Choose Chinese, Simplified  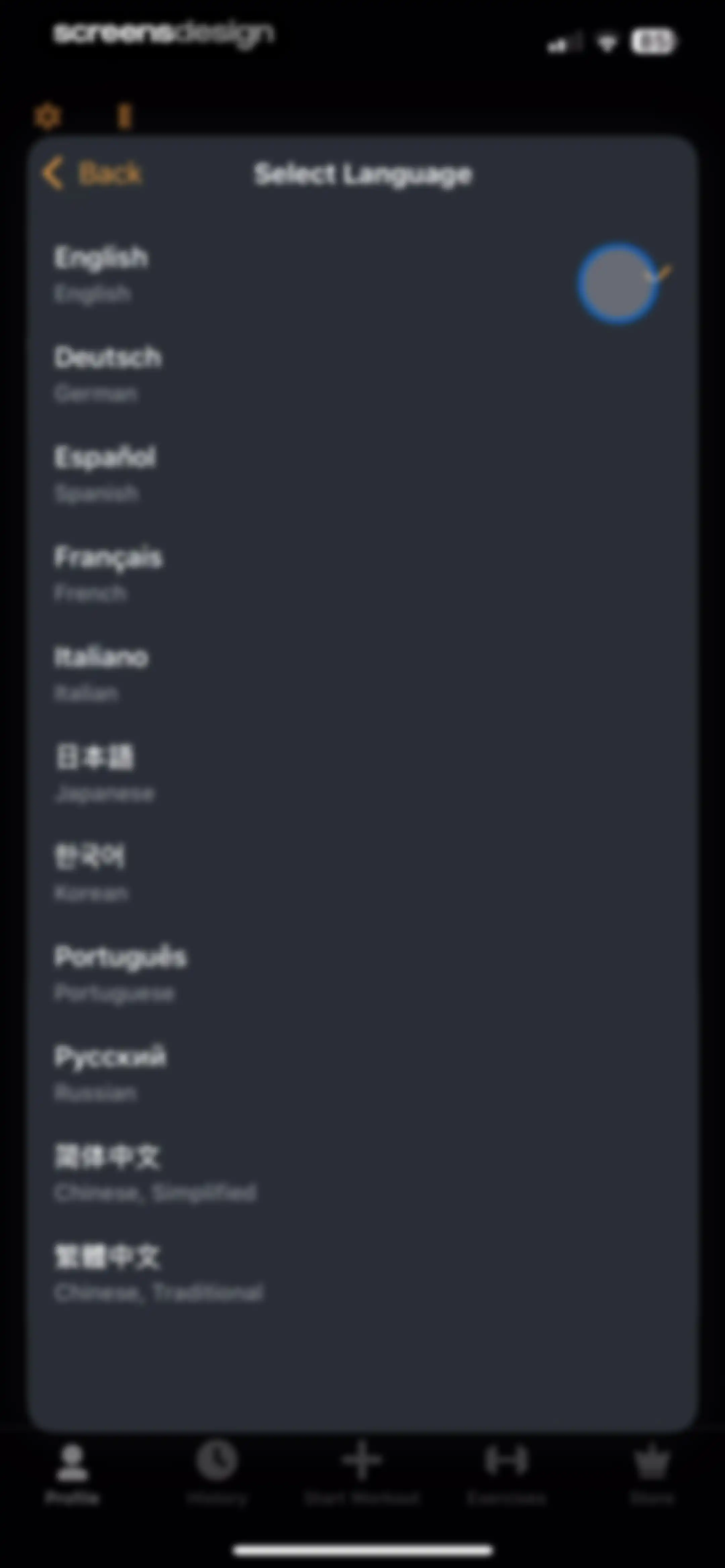pyautogui.click(x=362, y=1173)
